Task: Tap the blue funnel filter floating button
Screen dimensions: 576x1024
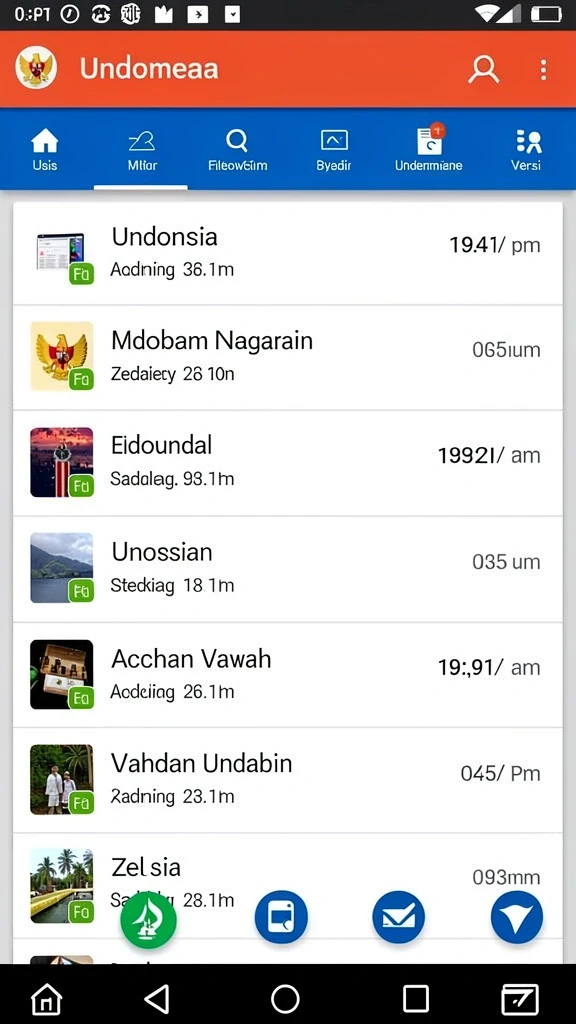Action: point(517,918)
